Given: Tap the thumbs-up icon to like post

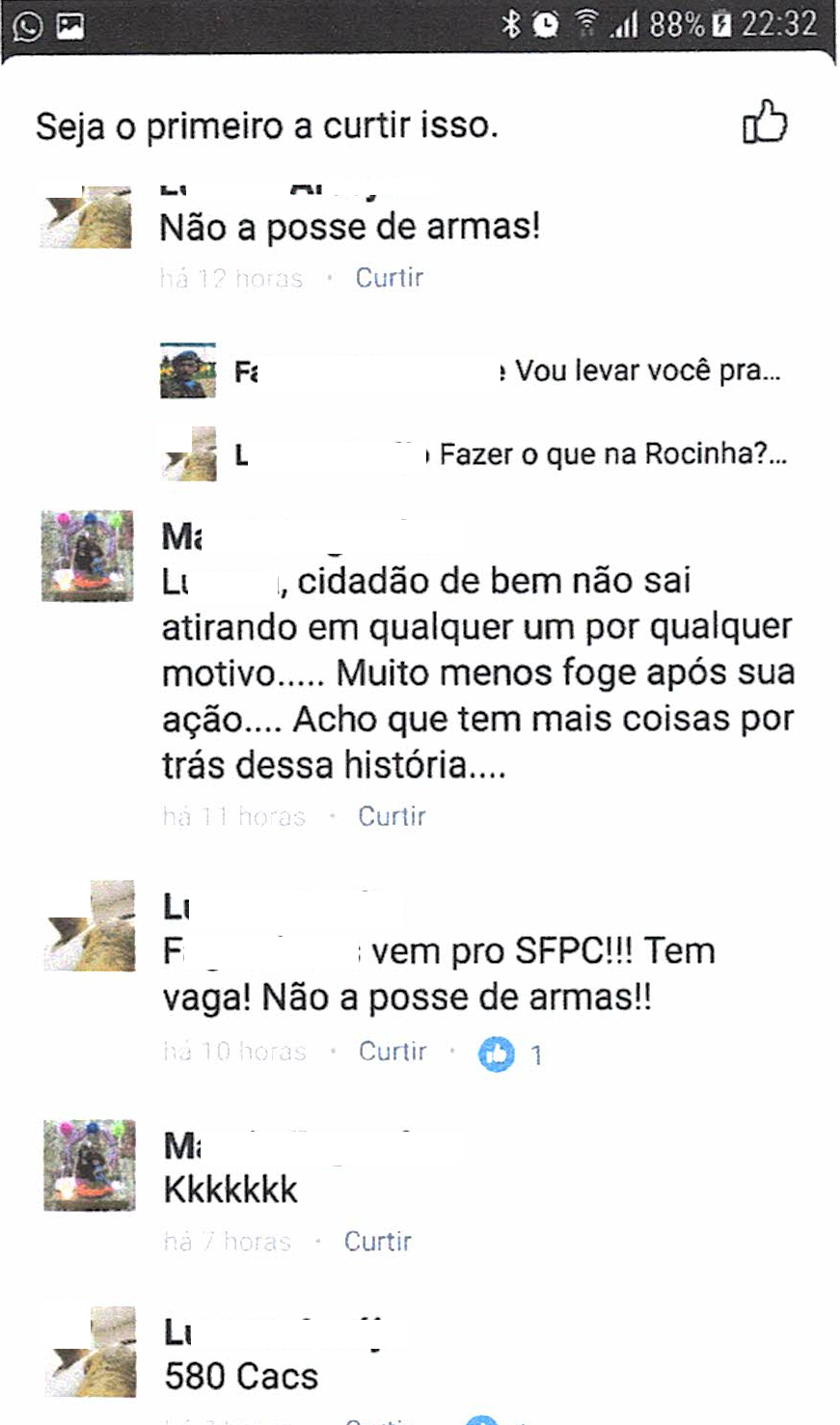Looking at the screenshot, I should tap(764, 123).
